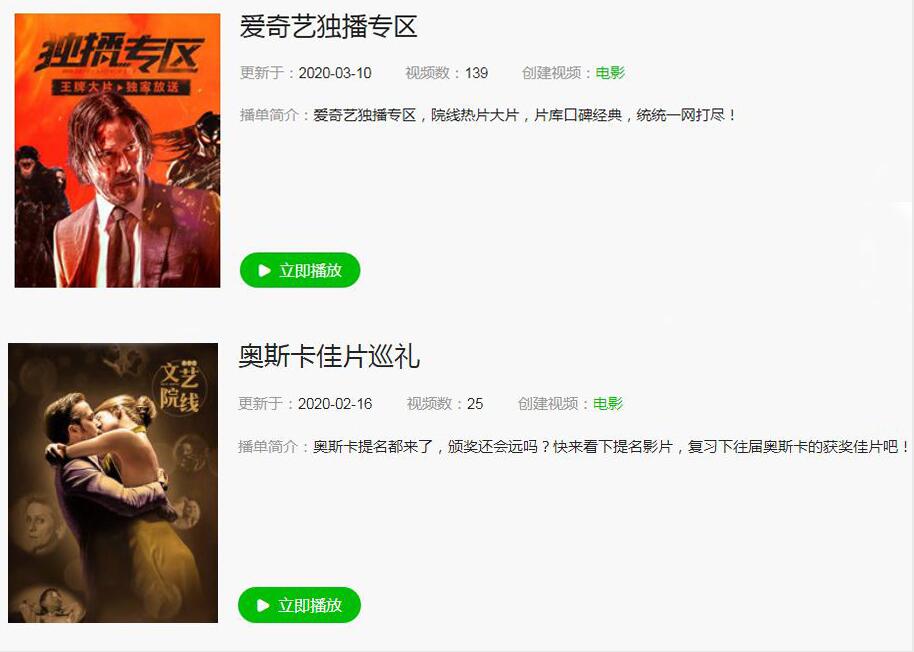The height and width of the screenshot is (652, 914).
Task: Play the 爱奇艺独播专区 playlist now
Action: click(300, 270)
